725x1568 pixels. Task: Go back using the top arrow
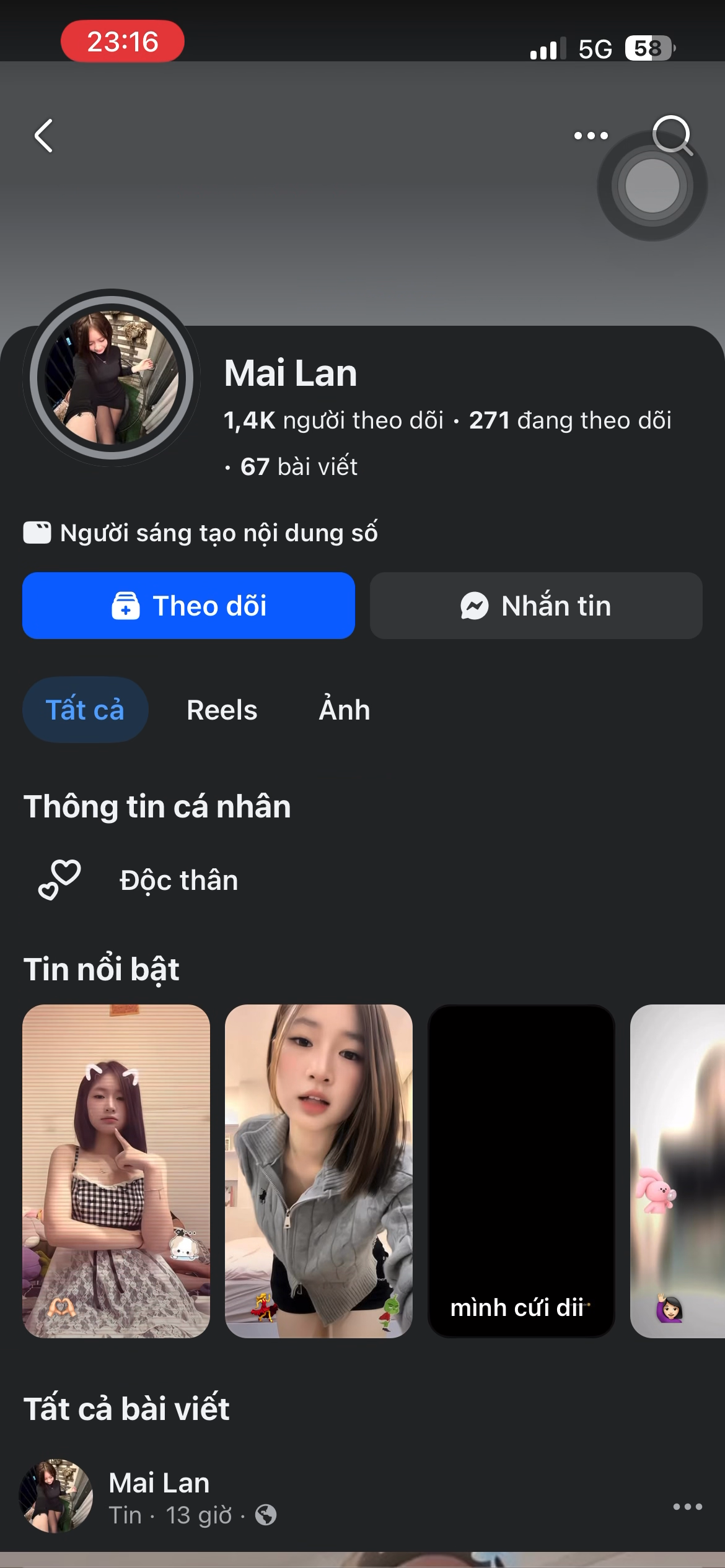click(43, 136)
